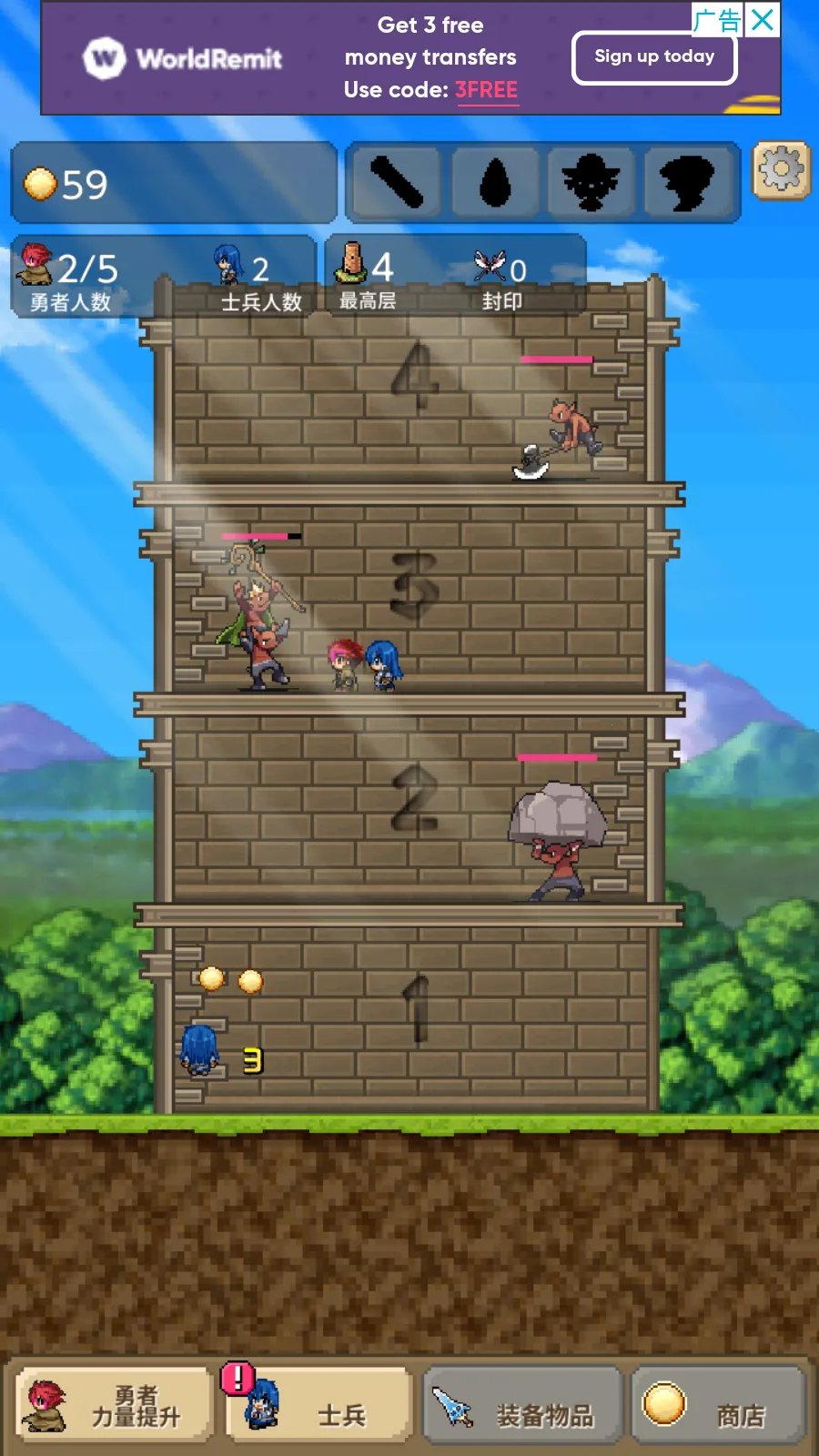Viewport: 819px width, 1456px height.
Task: Open the settings gear
Action: pos(781,170)
